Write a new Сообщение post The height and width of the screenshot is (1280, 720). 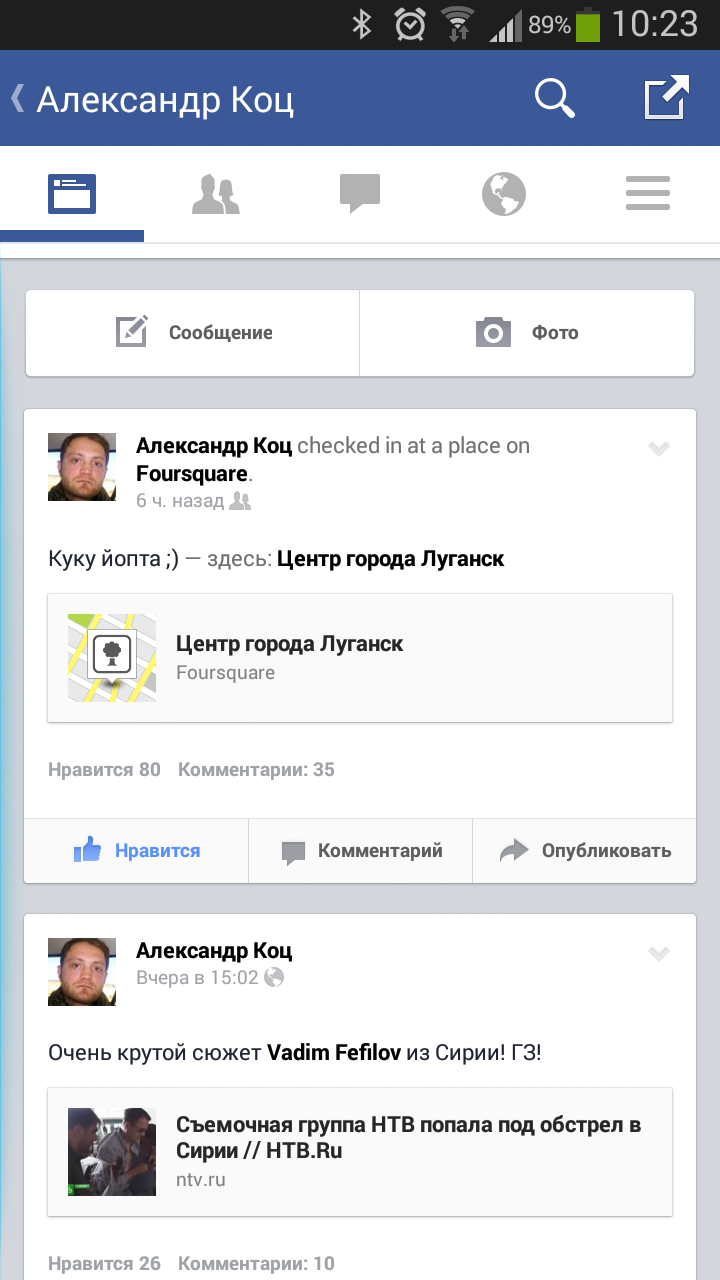click(193, 333)
